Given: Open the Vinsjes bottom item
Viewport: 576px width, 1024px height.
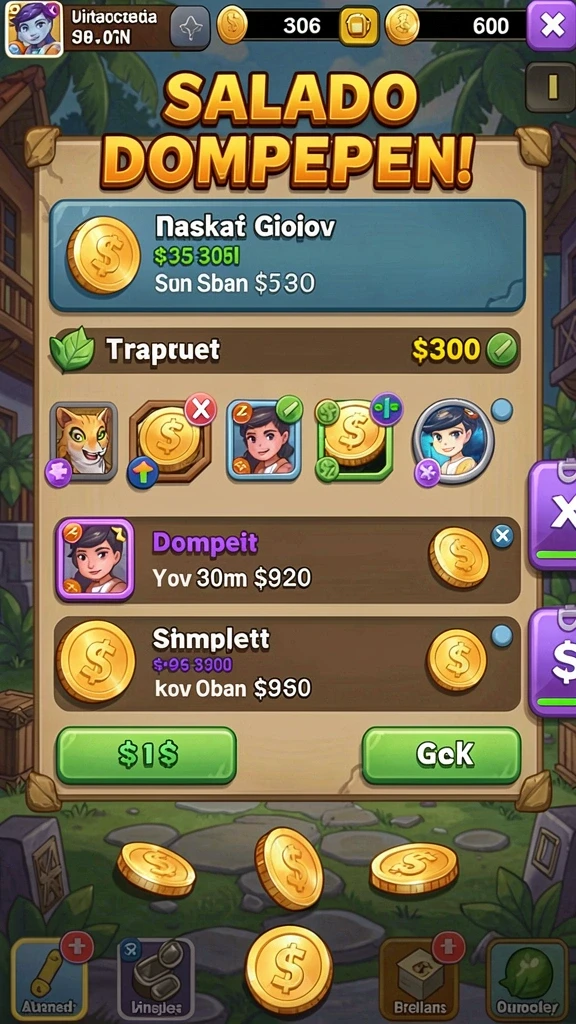Looking at the screenshot, I should pos(155,978).
